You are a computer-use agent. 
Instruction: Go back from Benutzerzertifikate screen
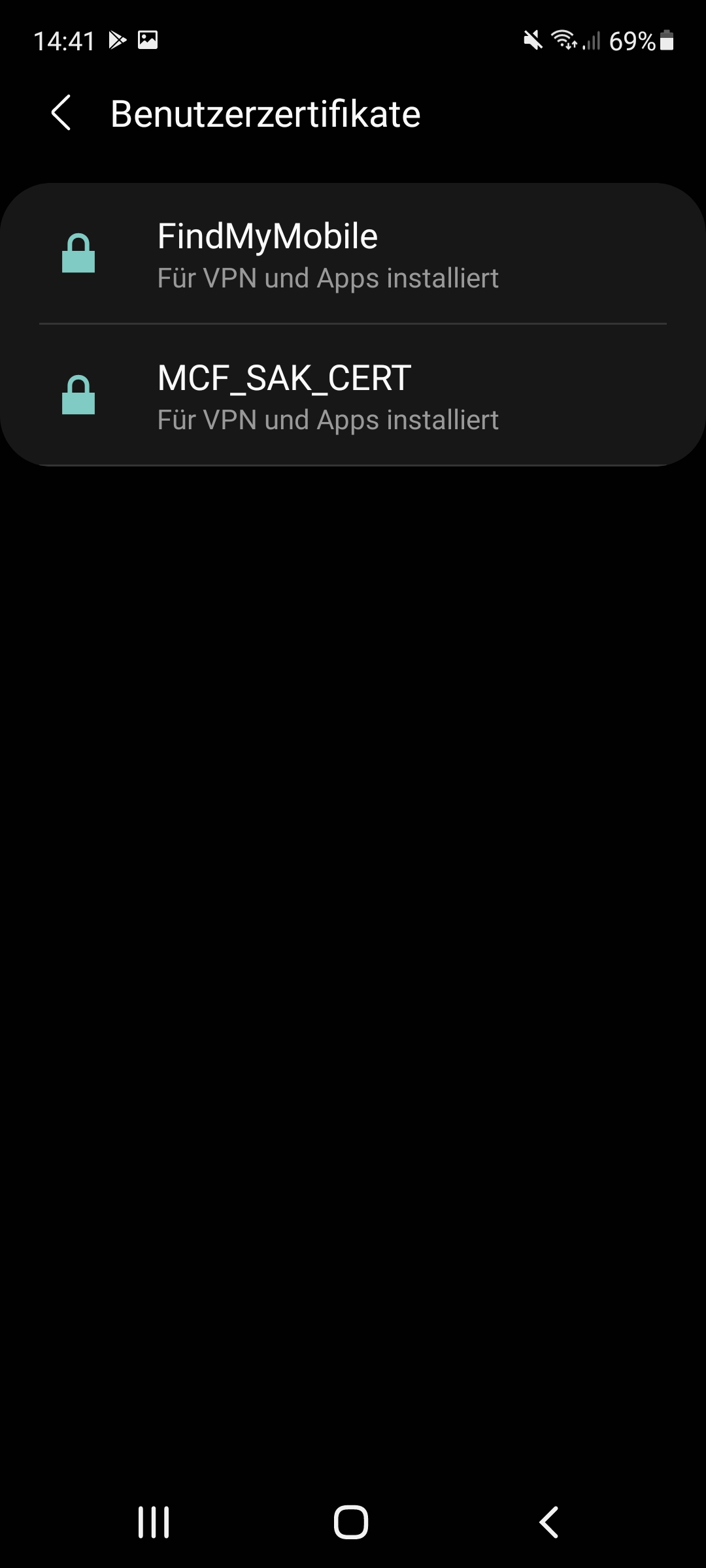point(61,113)
